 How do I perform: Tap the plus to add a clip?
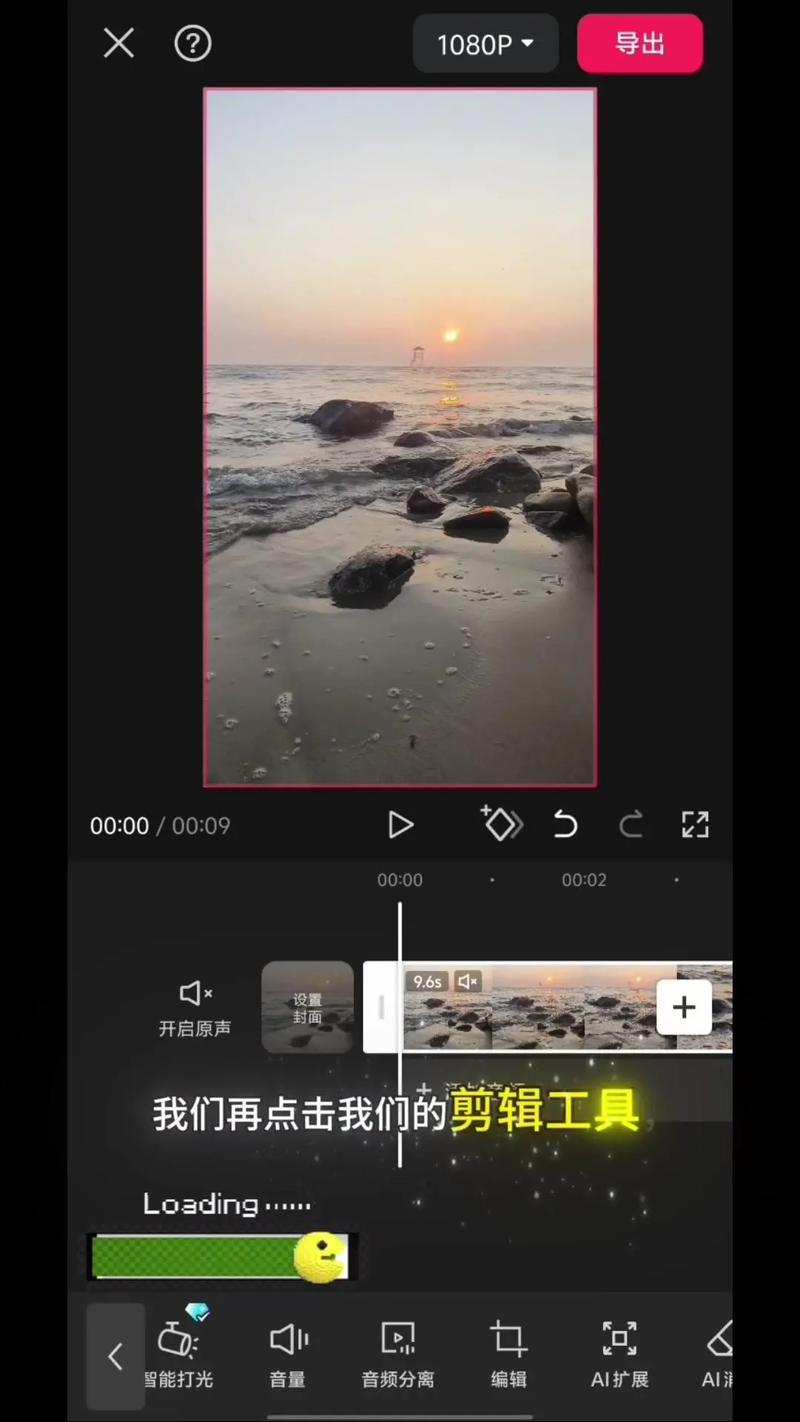(684, 1007)
